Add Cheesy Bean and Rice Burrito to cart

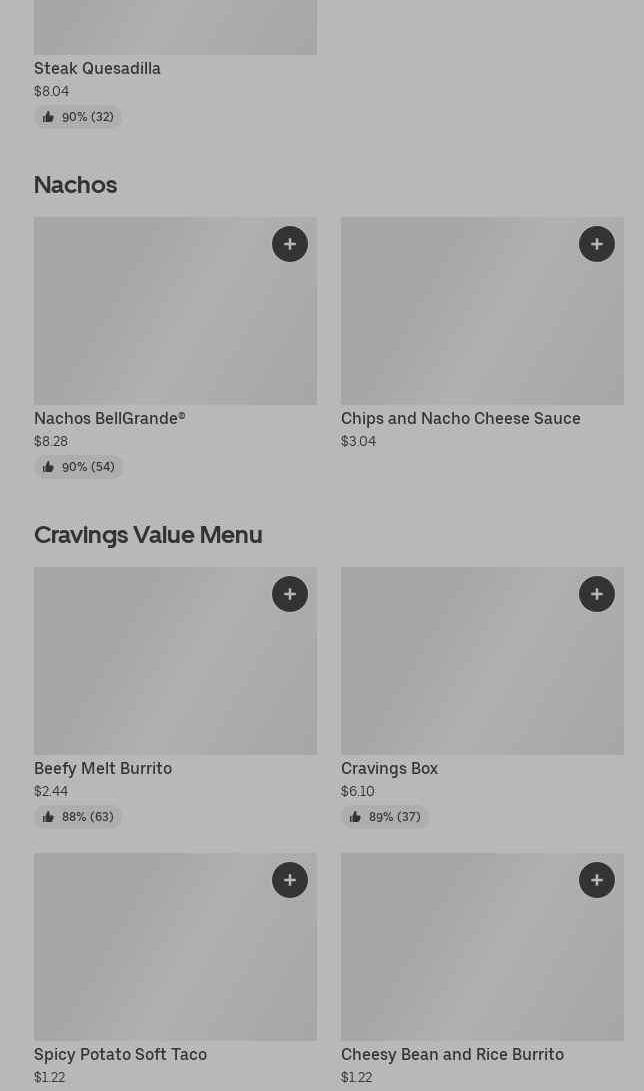click(597, 880)
